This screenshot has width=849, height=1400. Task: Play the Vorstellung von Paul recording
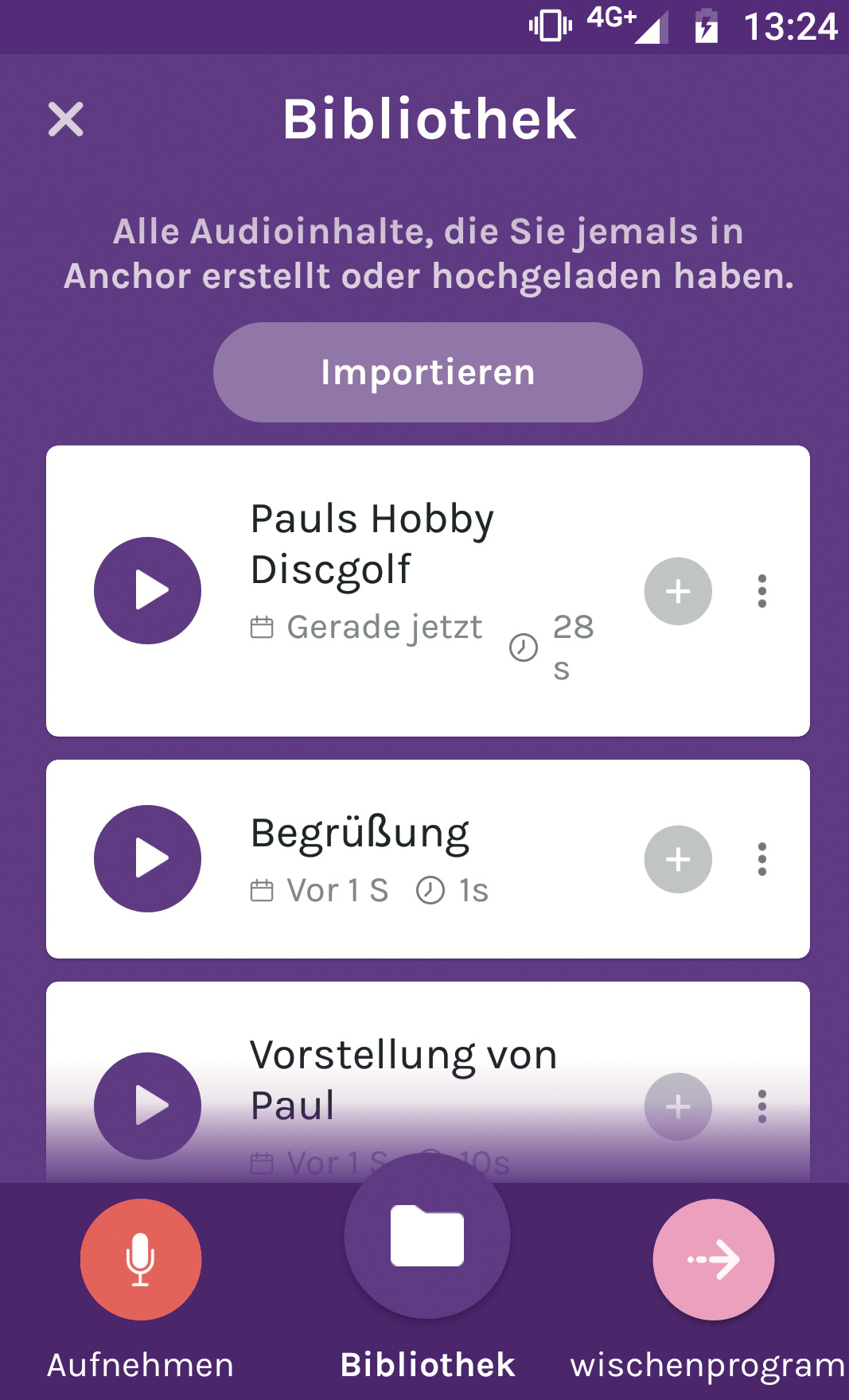point(147,1106)
